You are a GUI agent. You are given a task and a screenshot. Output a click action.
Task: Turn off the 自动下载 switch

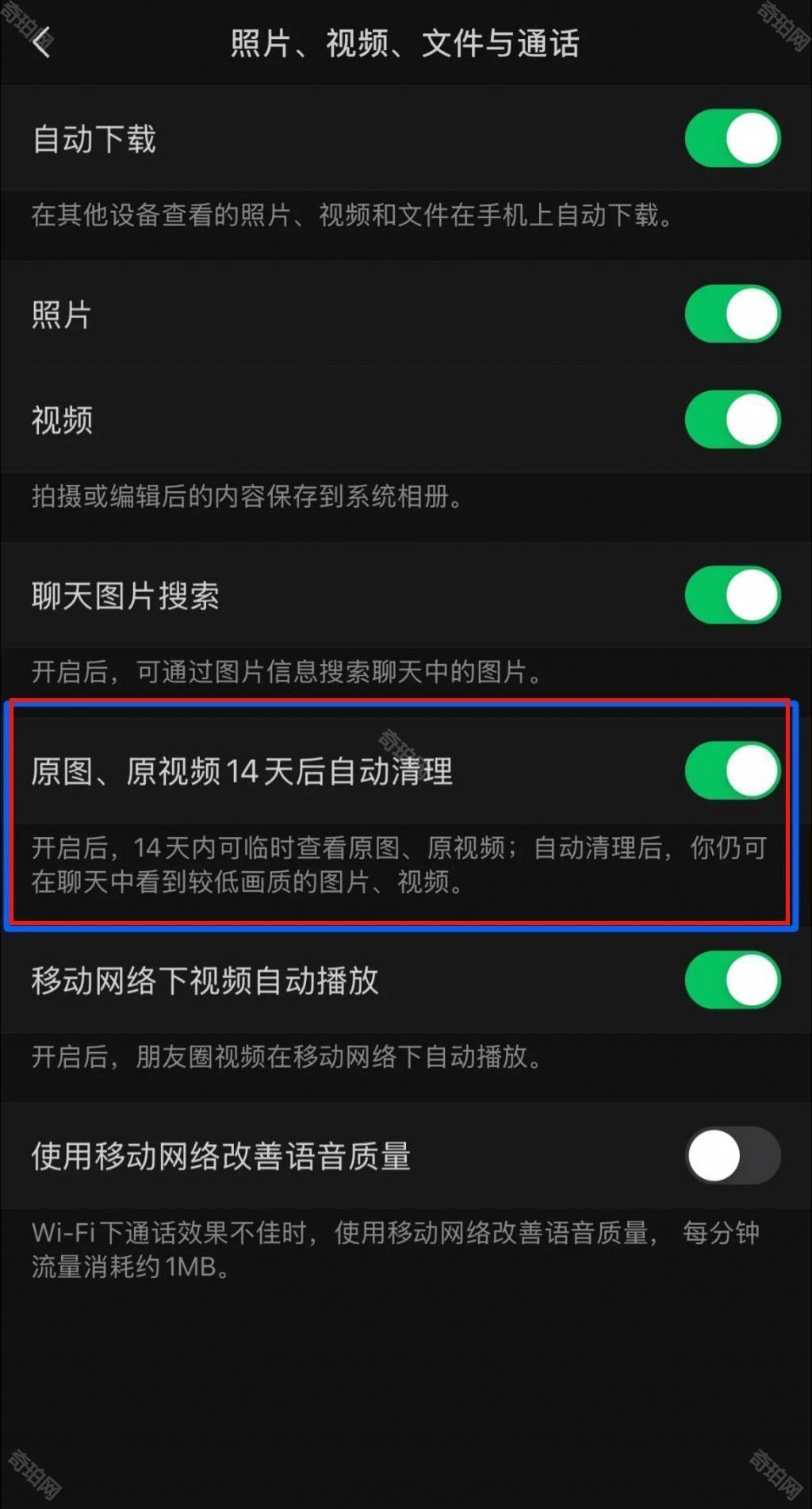click(733, 139)
